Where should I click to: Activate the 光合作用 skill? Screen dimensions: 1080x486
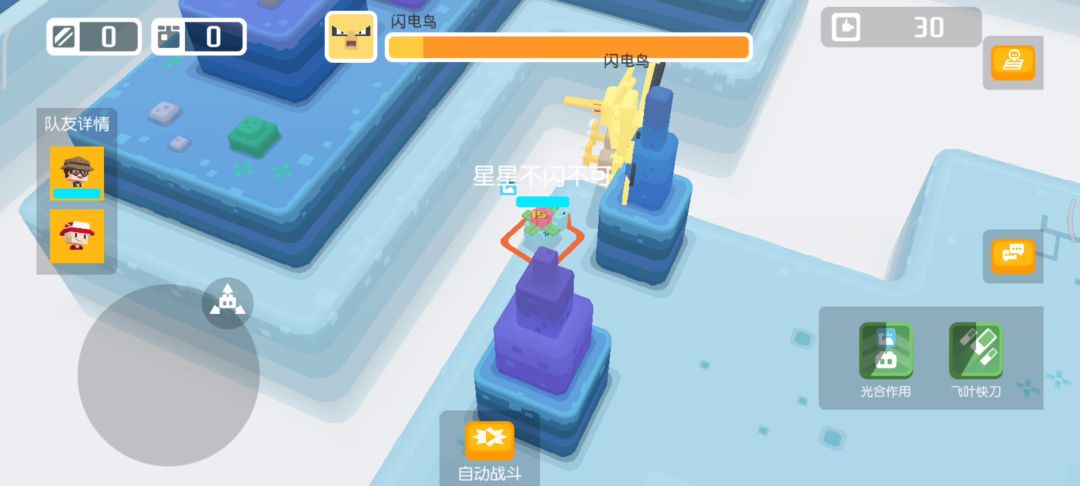point(885,351)
